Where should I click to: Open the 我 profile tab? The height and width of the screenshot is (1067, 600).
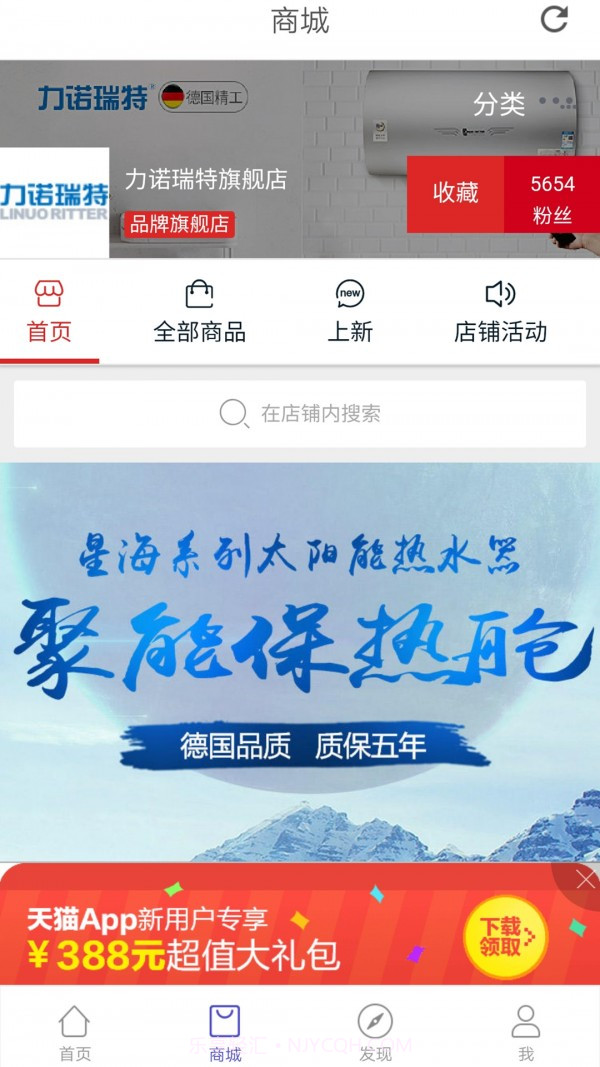(525, 1033)
